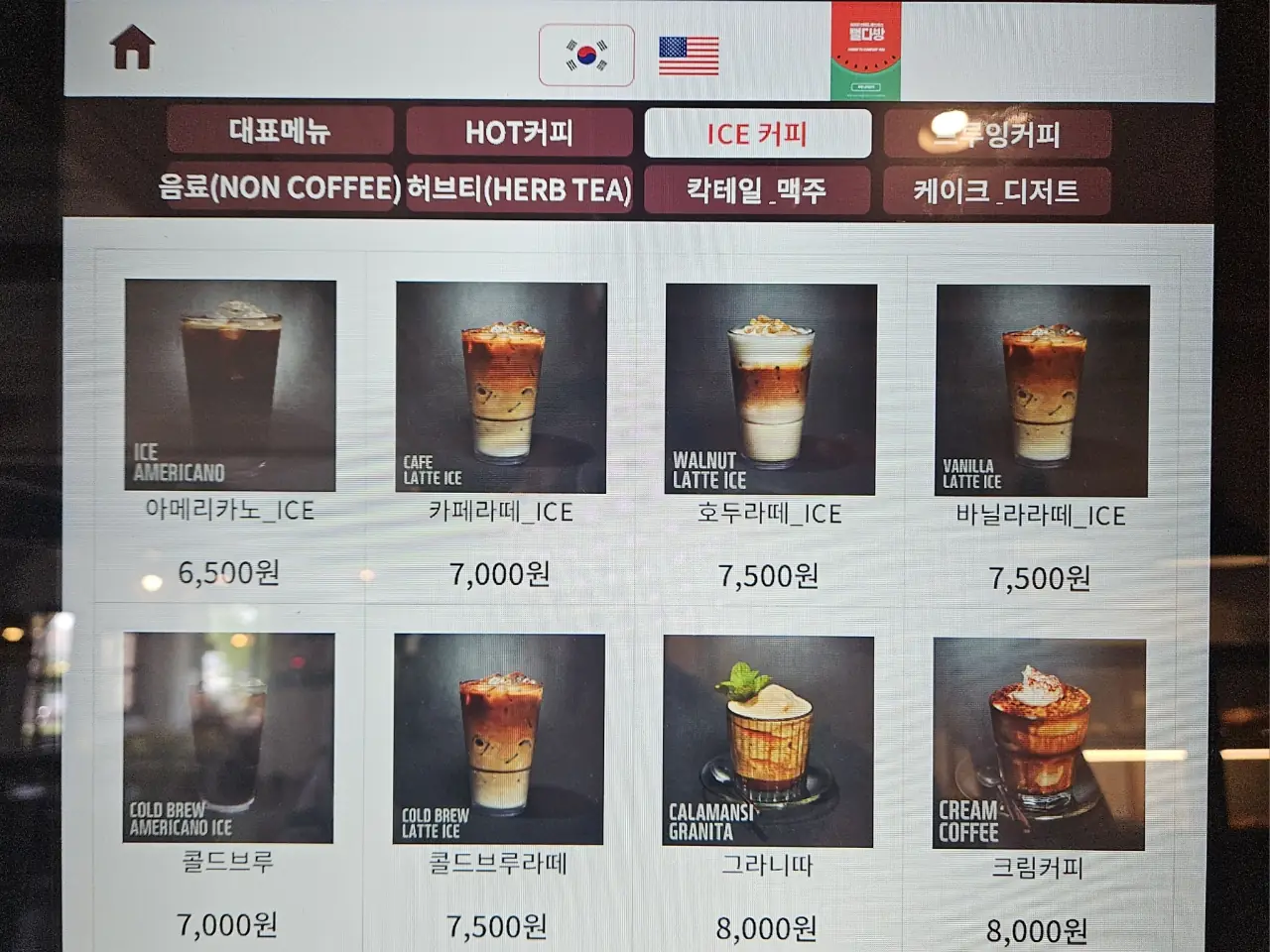Viewport: 1270px width, 952px height.
Task: Select 콜드브루라떼 cold brew latte
Action: pyautogui.click(x=498, y=740)
